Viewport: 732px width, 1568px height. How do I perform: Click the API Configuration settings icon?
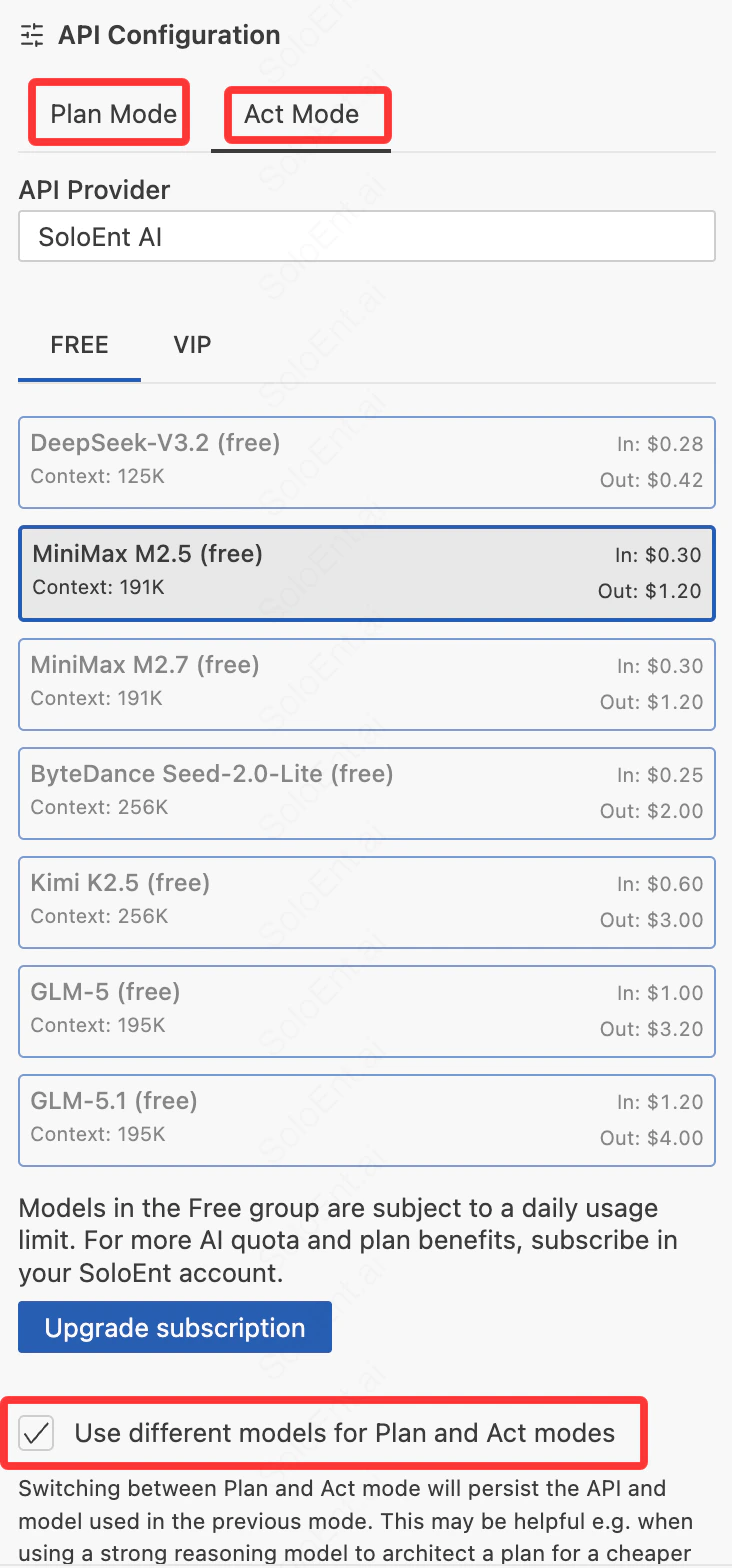(x=31, y=34)
